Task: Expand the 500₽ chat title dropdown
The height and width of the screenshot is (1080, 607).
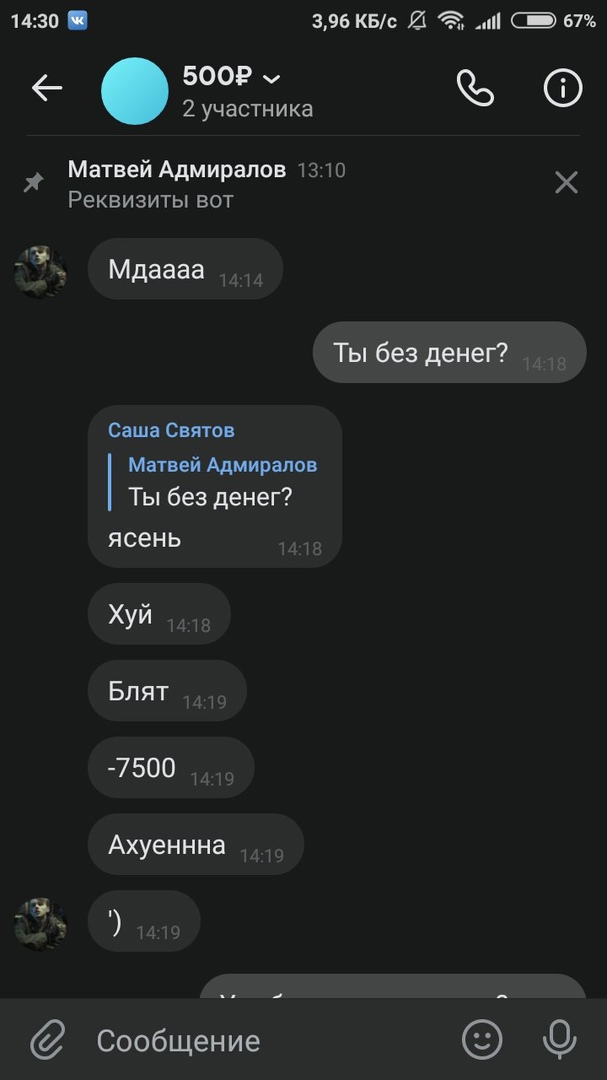Action: [x=272, y=78]
